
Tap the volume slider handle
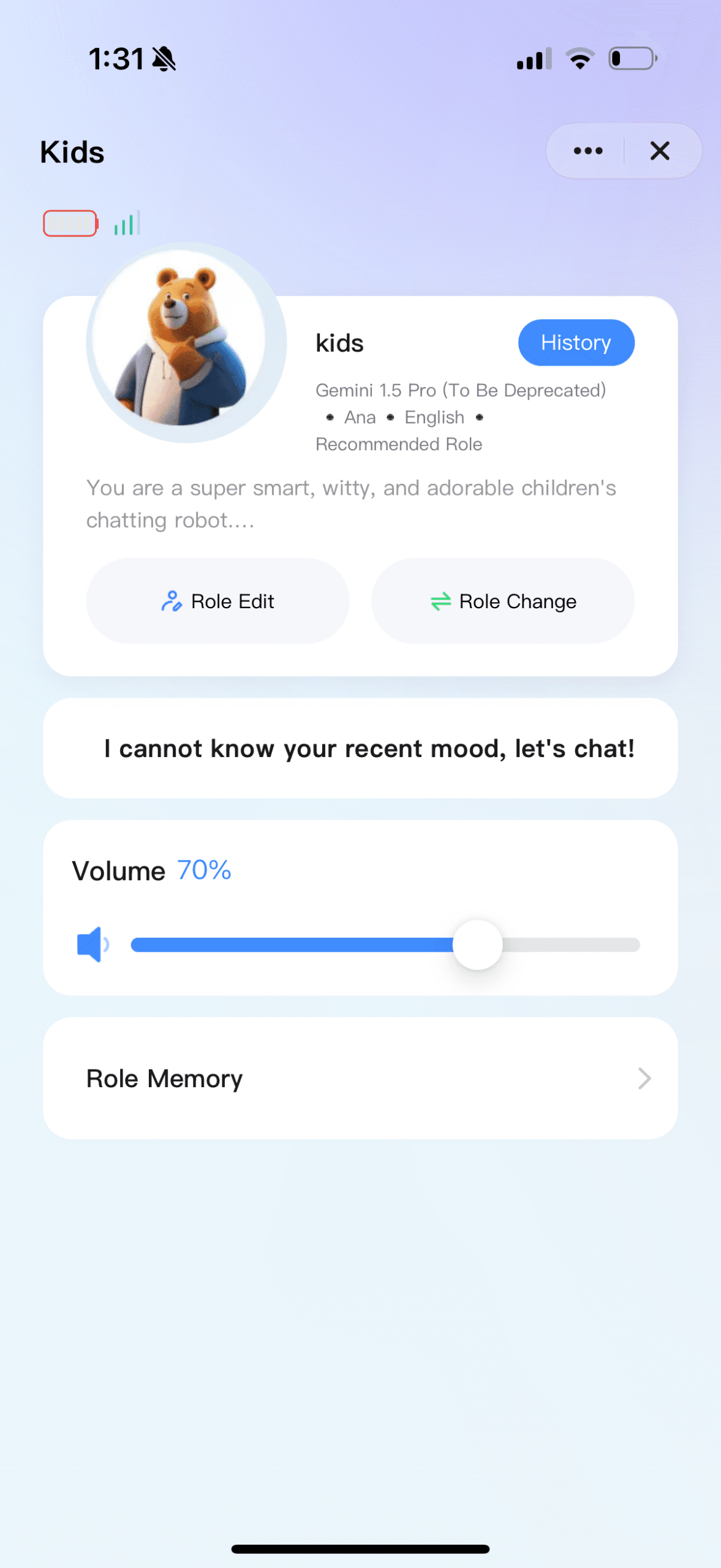477,944
